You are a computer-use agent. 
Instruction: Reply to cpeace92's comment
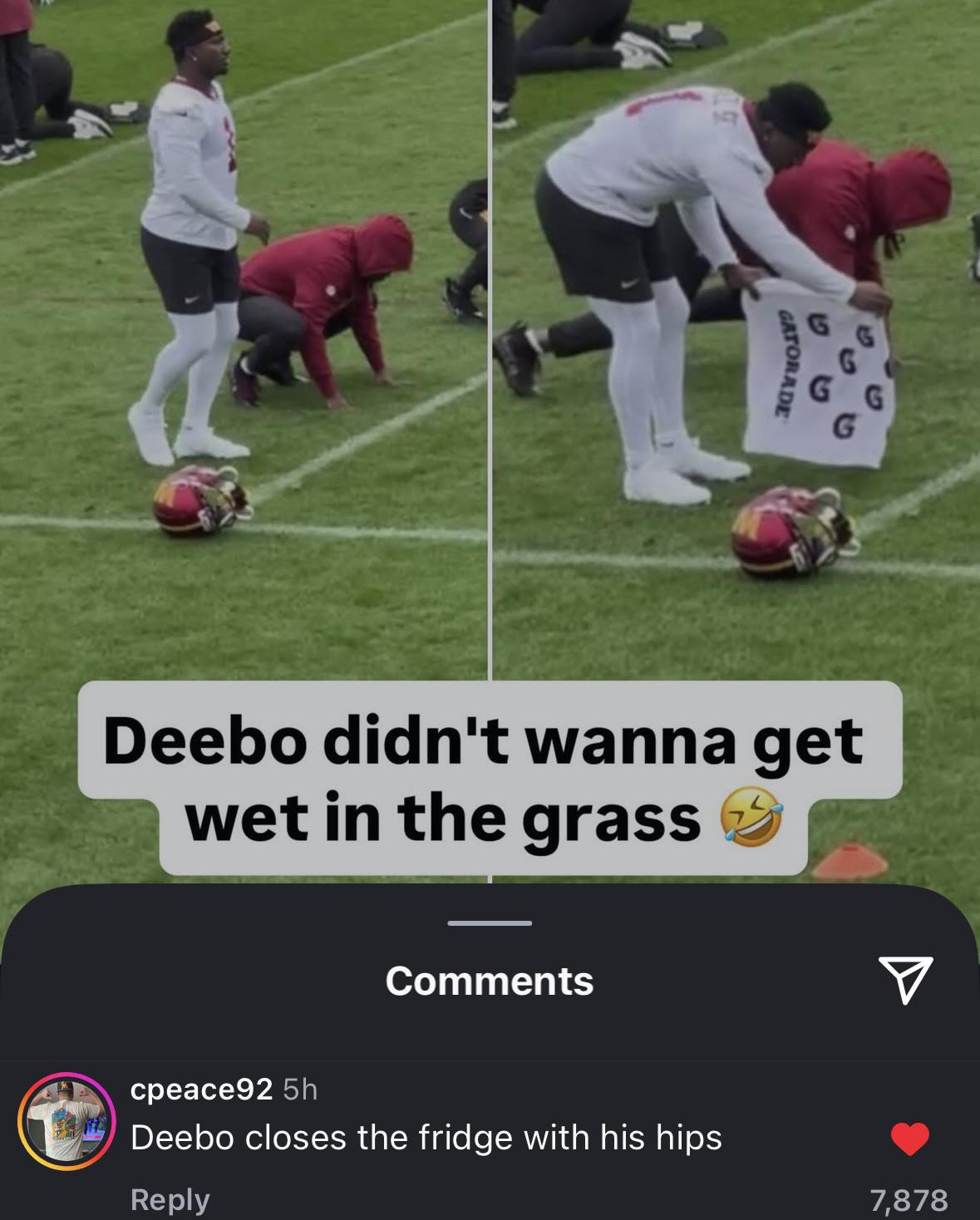click(170, 1199)
